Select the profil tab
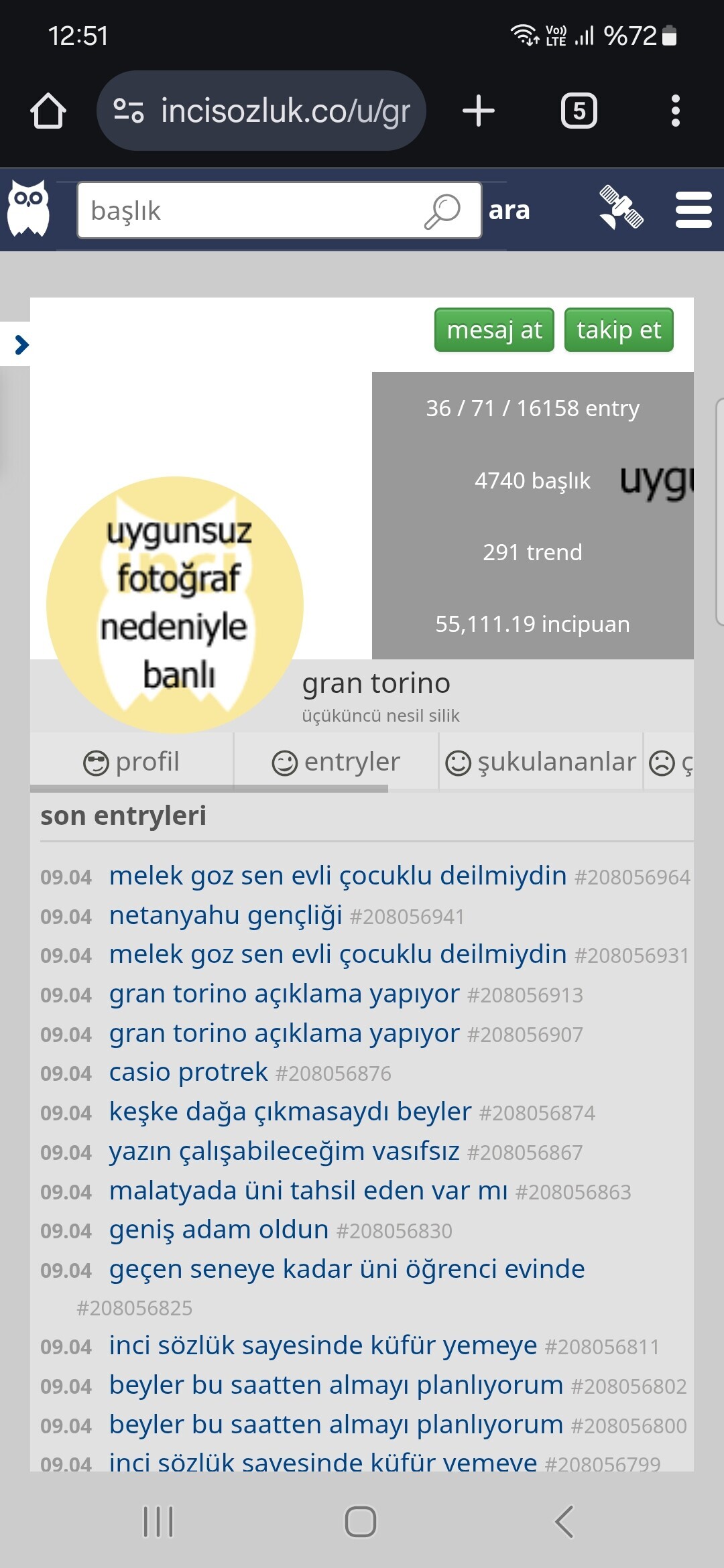This screenshot has width=724, height=1568. point(131,762)
